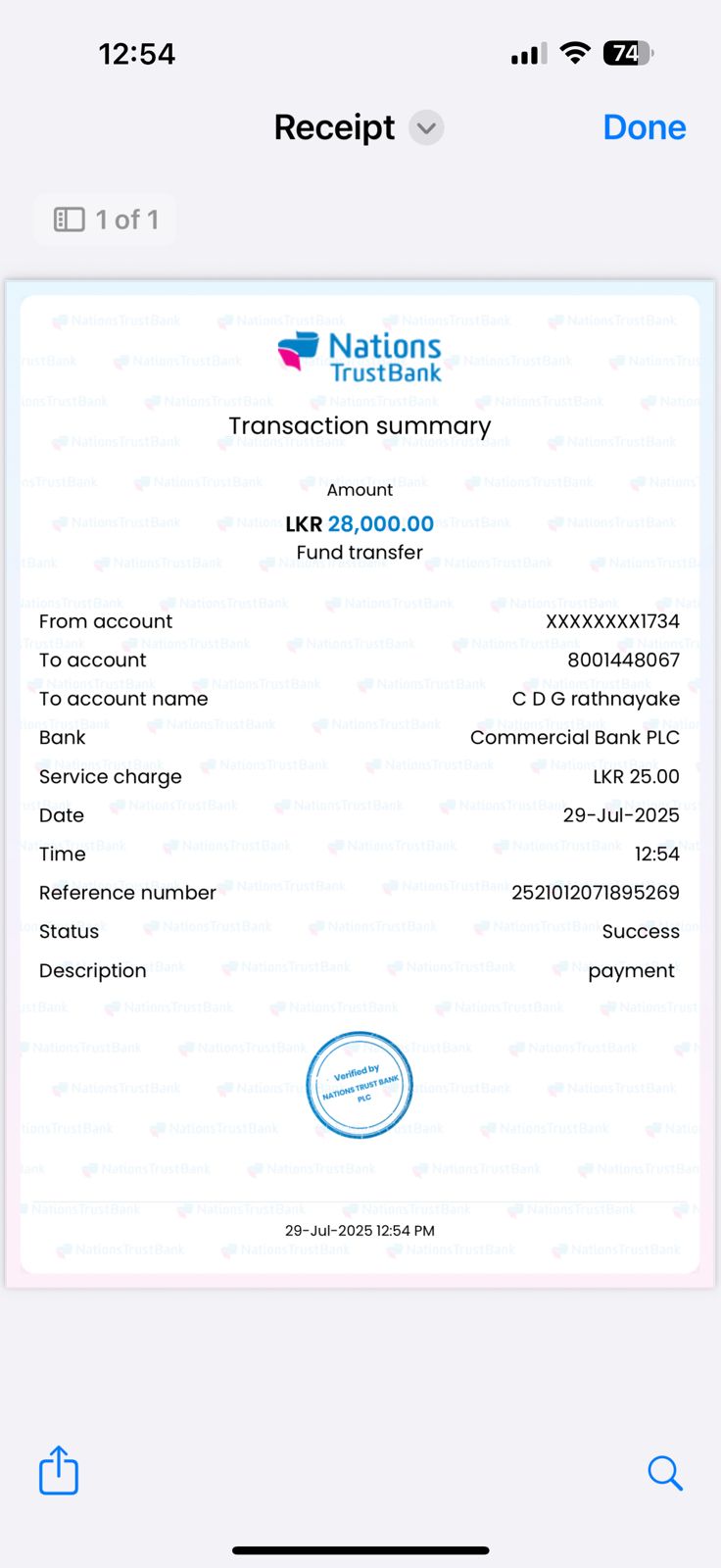This screenshot has height=1568, width=721.
Task: Tap Done to close the receipt
Action: click(x=644, y=127)
